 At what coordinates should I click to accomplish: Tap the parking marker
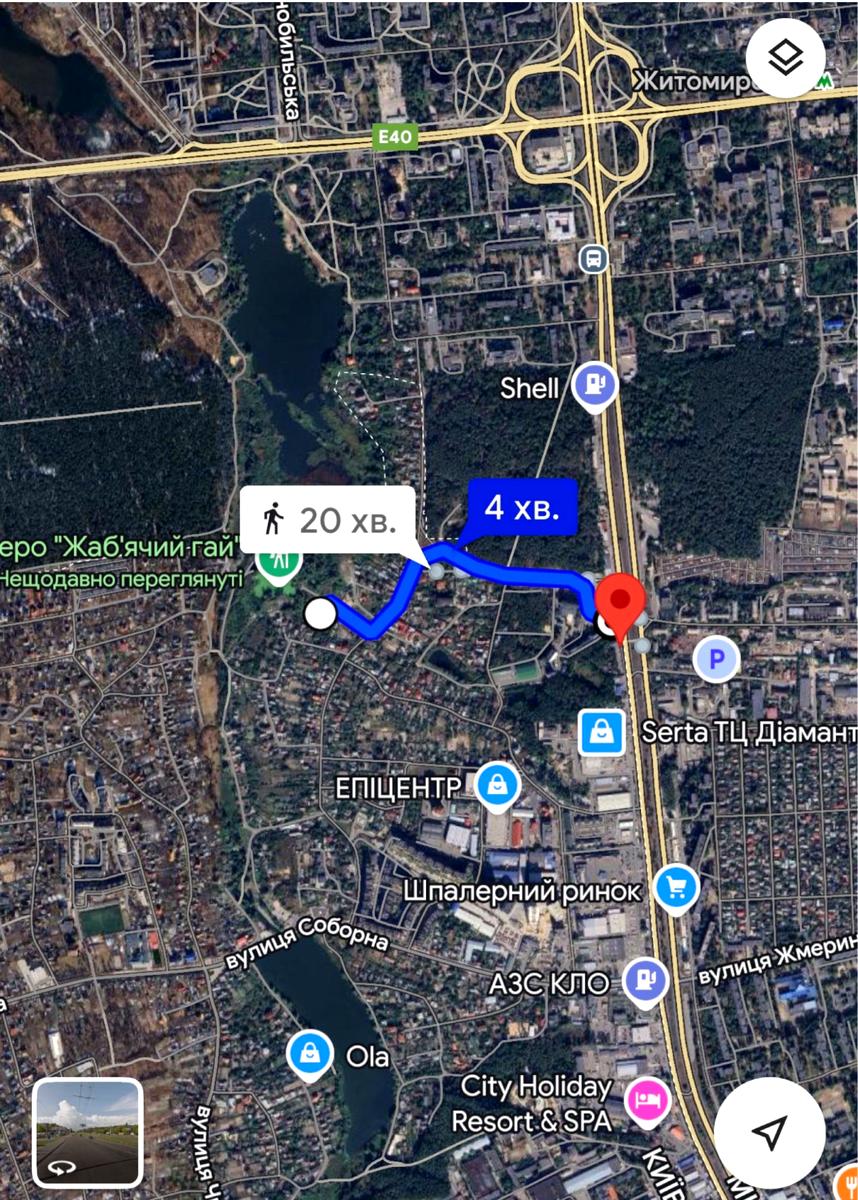point(716,660)
